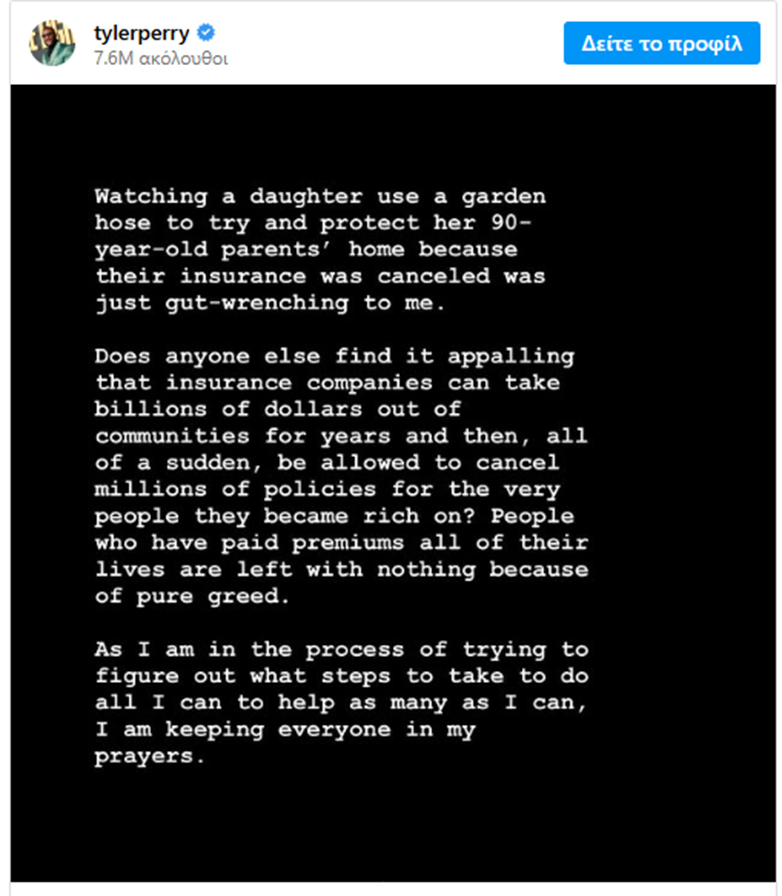This screenshot has width=782, height=896.
Task: Tap the 'Δείτε το προφίλ' button
Action: 661,43
